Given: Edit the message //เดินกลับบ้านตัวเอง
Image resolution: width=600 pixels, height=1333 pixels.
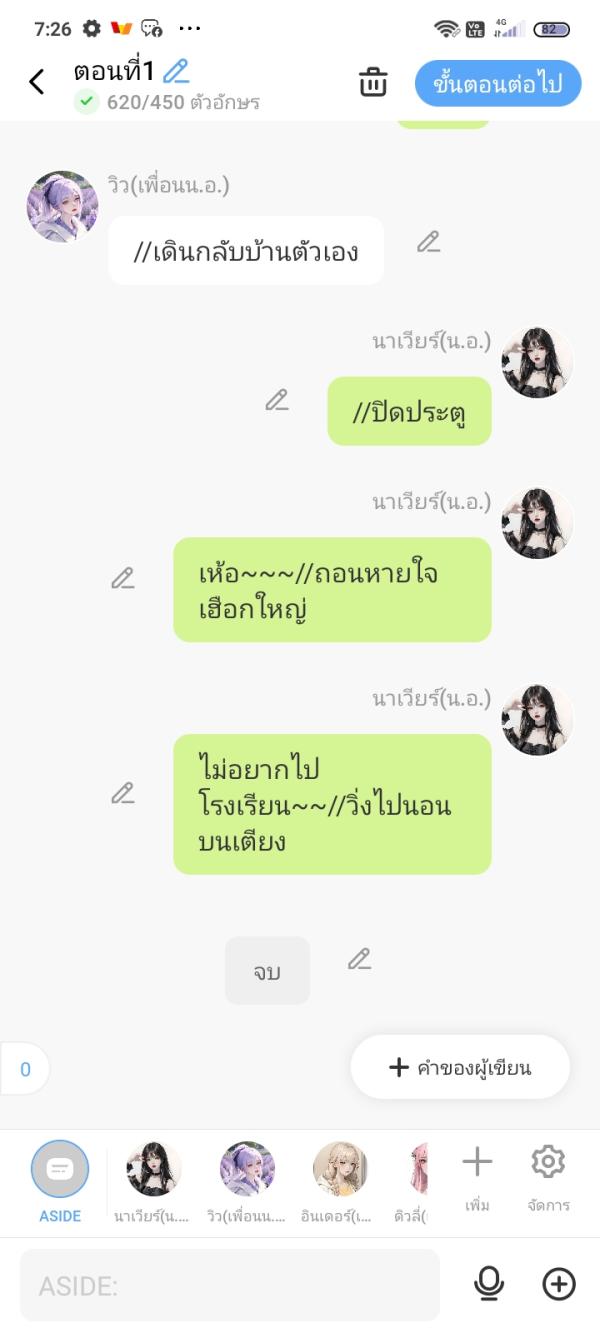Looking at the screenshot, I should [428, 242].
